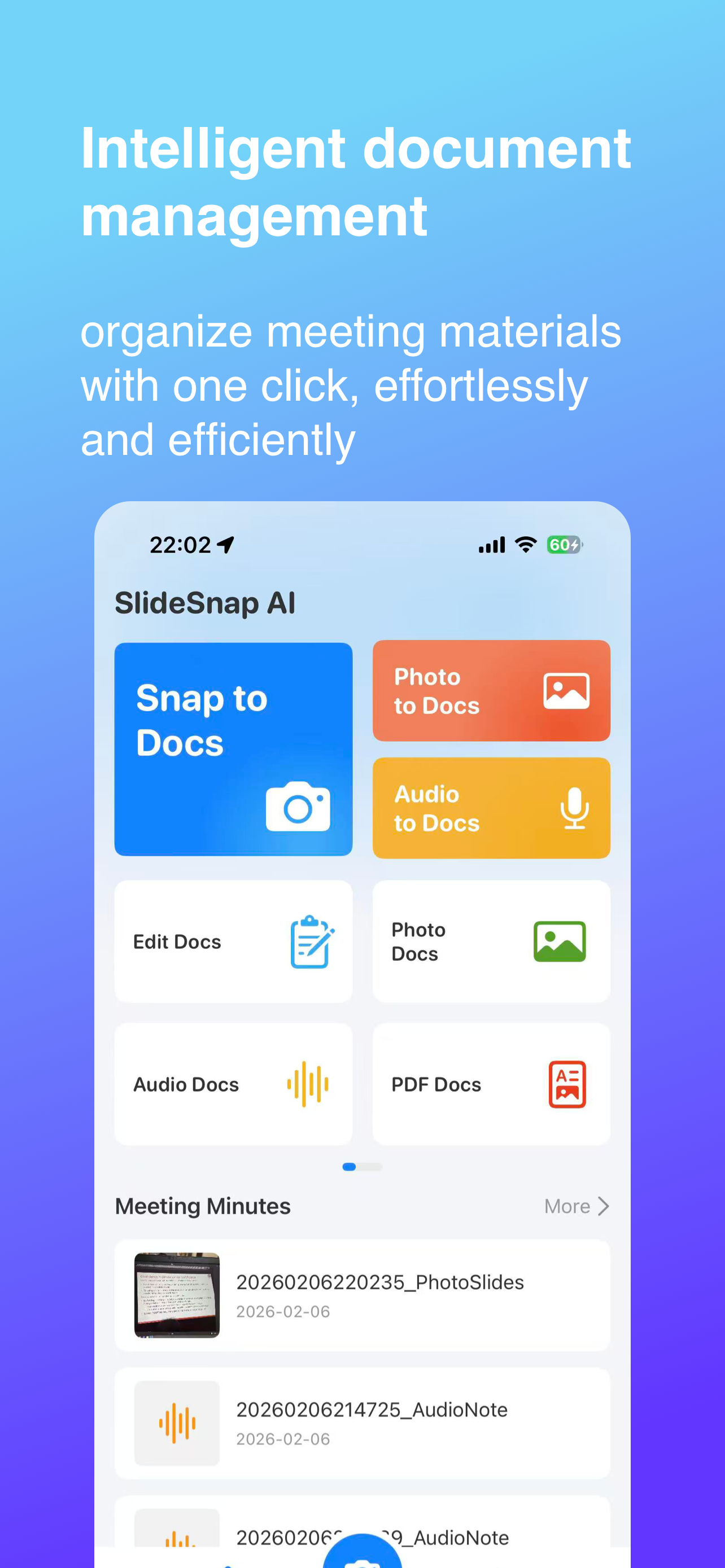Click the waveform icon beside 20260206214725_AudioNote
The height and width of the screenshot is (1568, 725).
[x=176, y=1424]
